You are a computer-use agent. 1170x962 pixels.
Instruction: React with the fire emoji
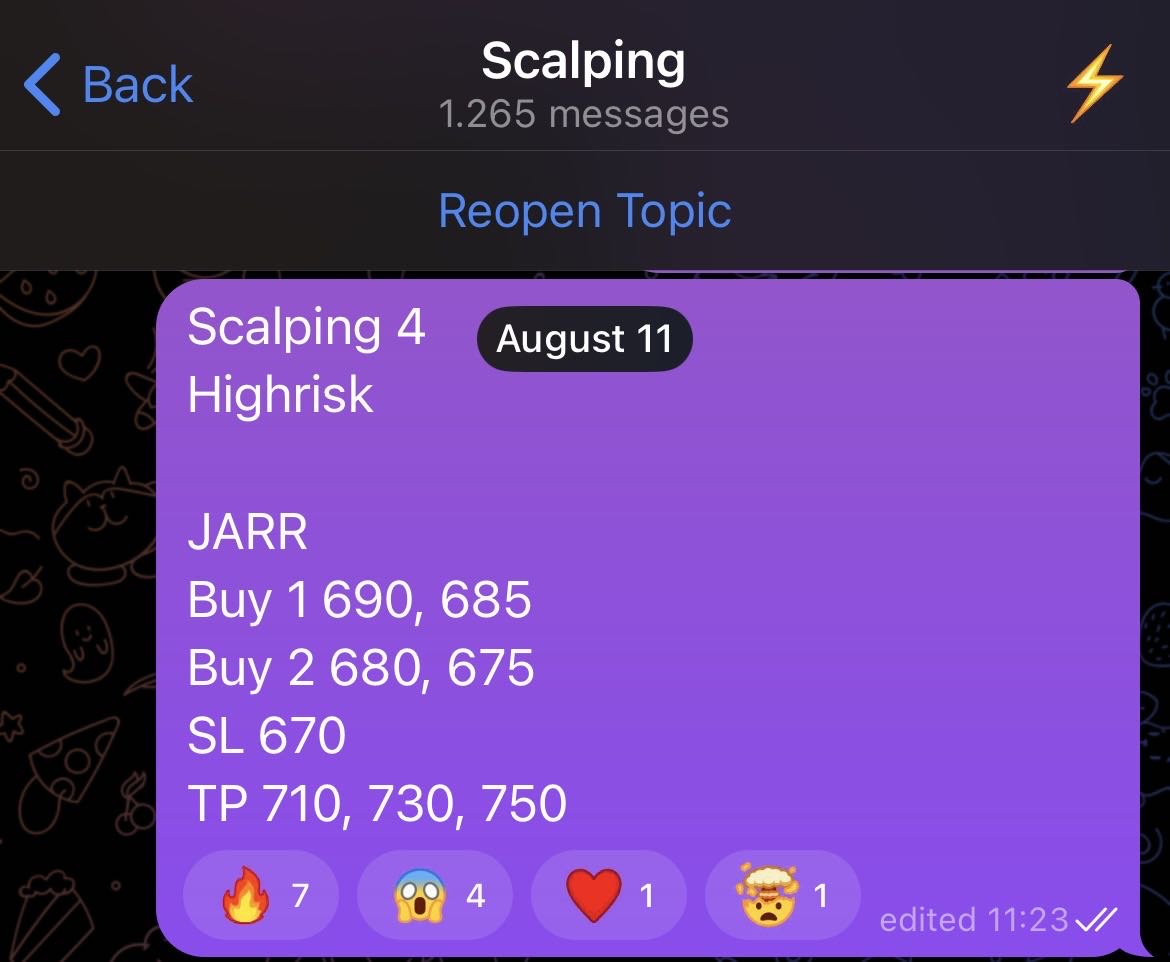click(x=263, y=895)
